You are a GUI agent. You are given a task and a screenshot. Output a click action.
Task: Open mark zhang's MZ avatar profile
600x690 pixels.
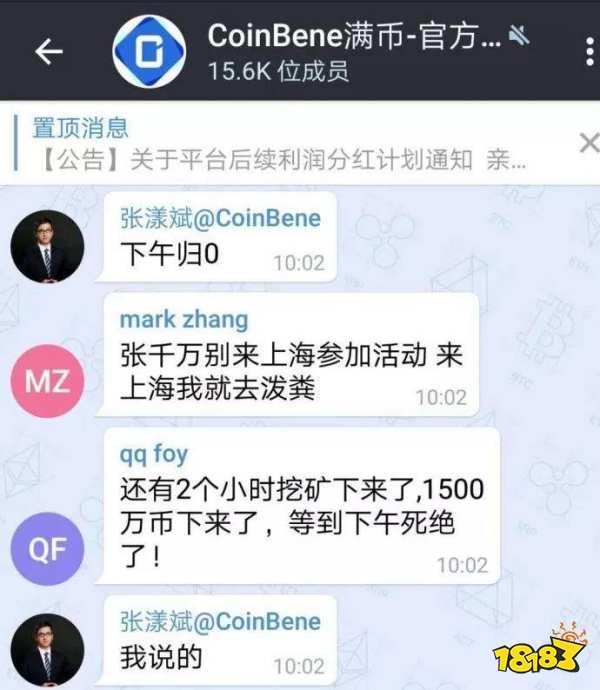(x=47, y=380)
